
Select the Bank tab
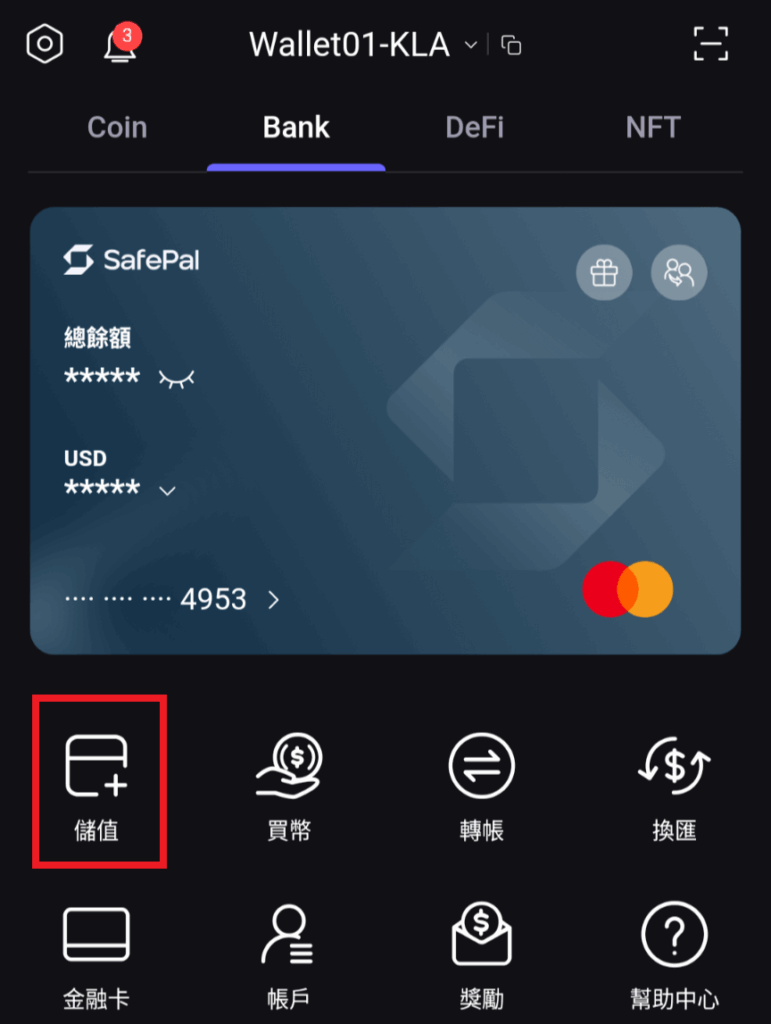[x=296, y=128]
